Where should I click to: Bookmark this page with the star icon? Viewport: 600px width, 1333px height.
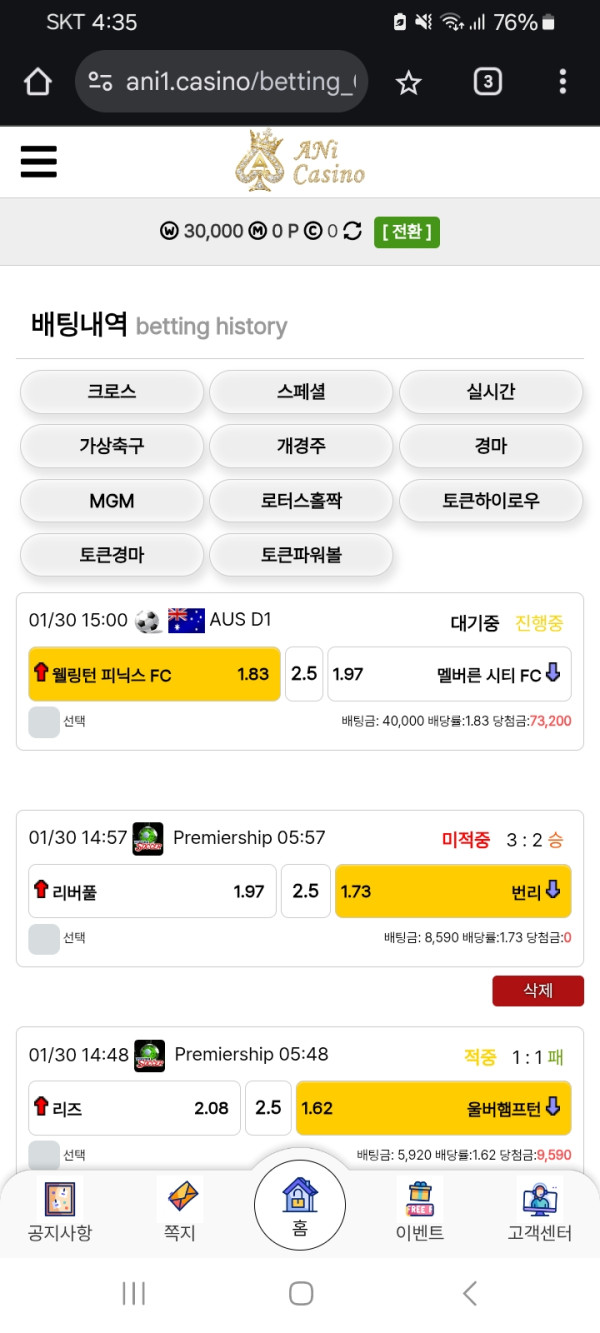(x=408, y=82)
